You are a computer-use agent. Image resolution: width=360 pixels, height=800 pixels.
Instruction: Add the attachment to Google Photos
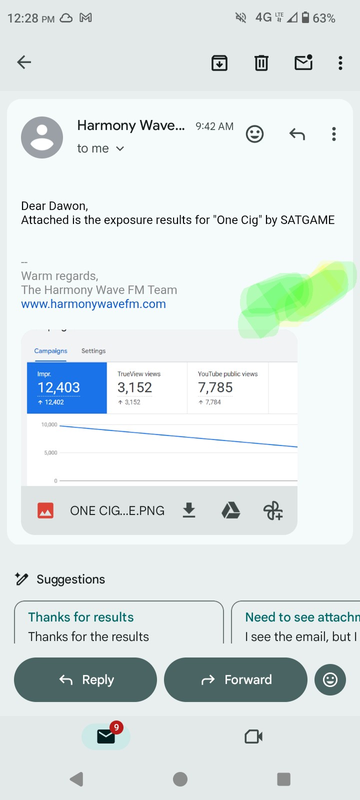273,510
